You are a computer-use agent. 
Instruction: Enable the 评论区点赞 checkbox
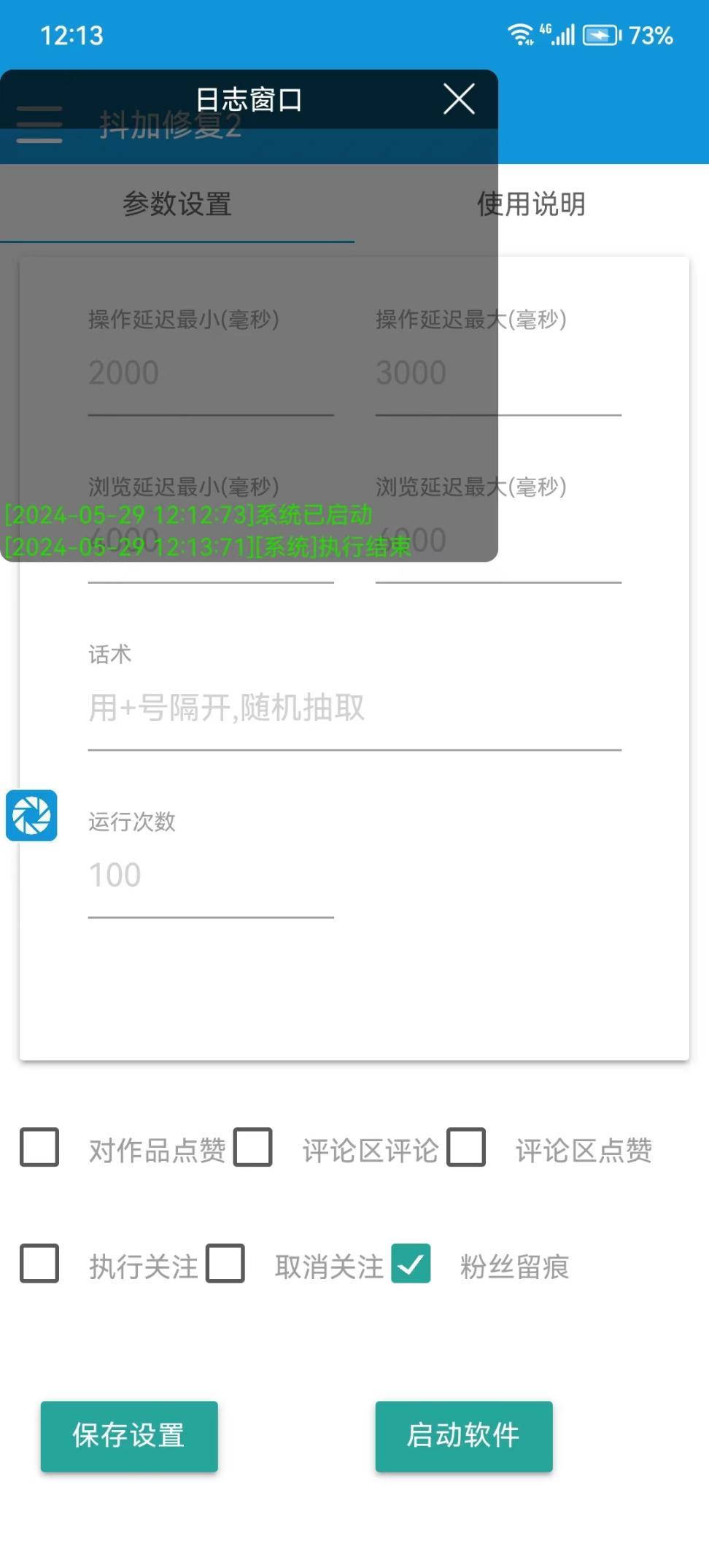(x=467, y=1147)
